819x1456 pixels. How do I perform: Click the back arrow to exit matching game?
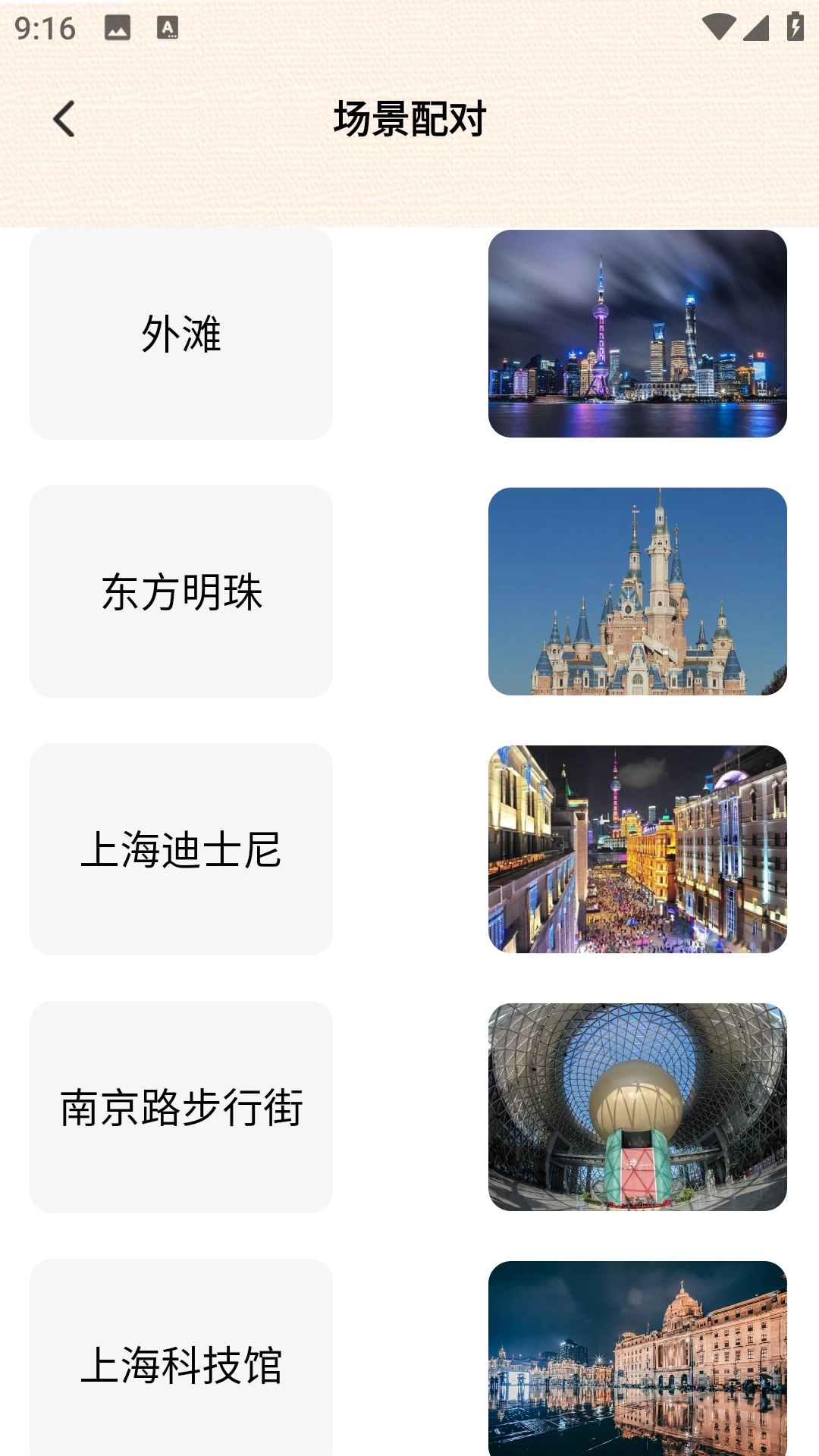[64, 118]
